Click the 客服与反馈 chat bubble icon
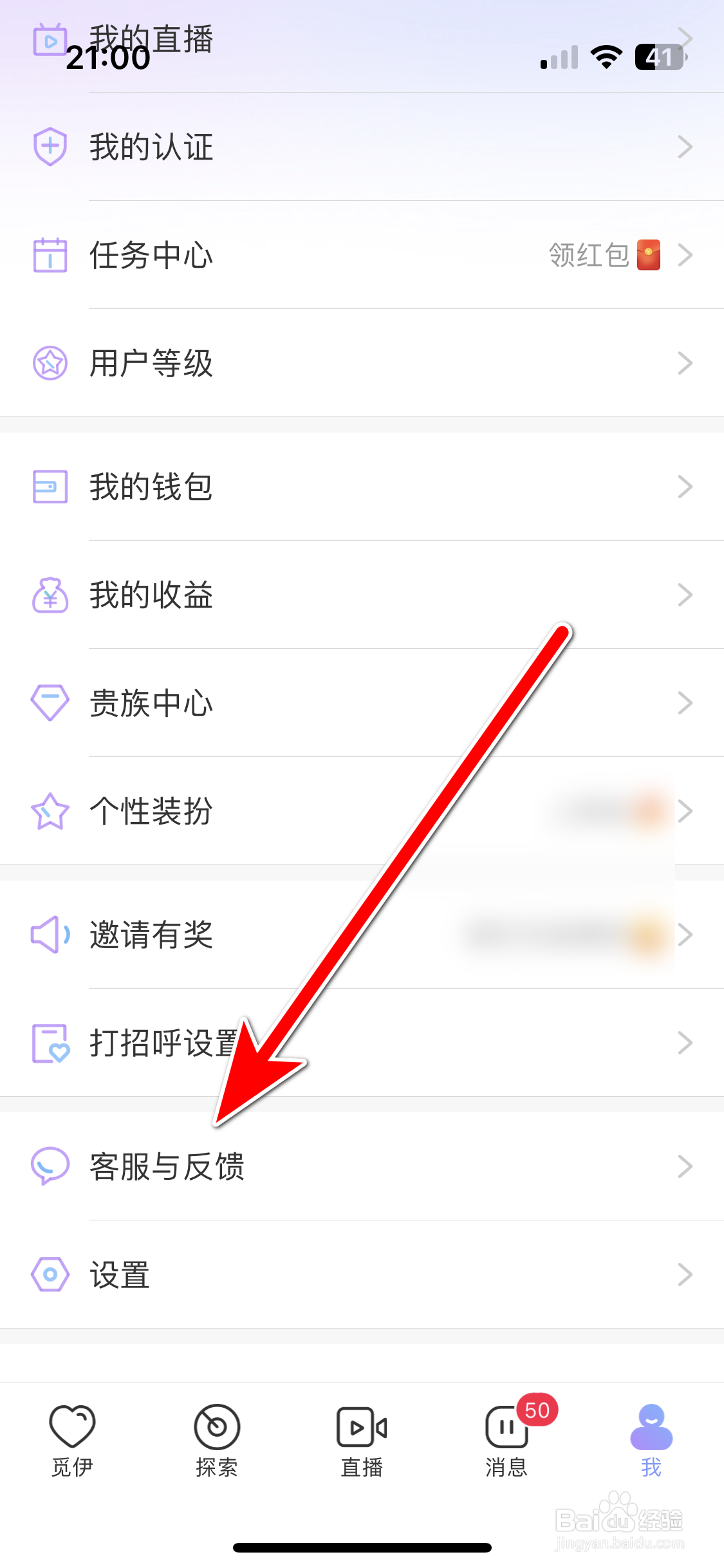 50,1166
